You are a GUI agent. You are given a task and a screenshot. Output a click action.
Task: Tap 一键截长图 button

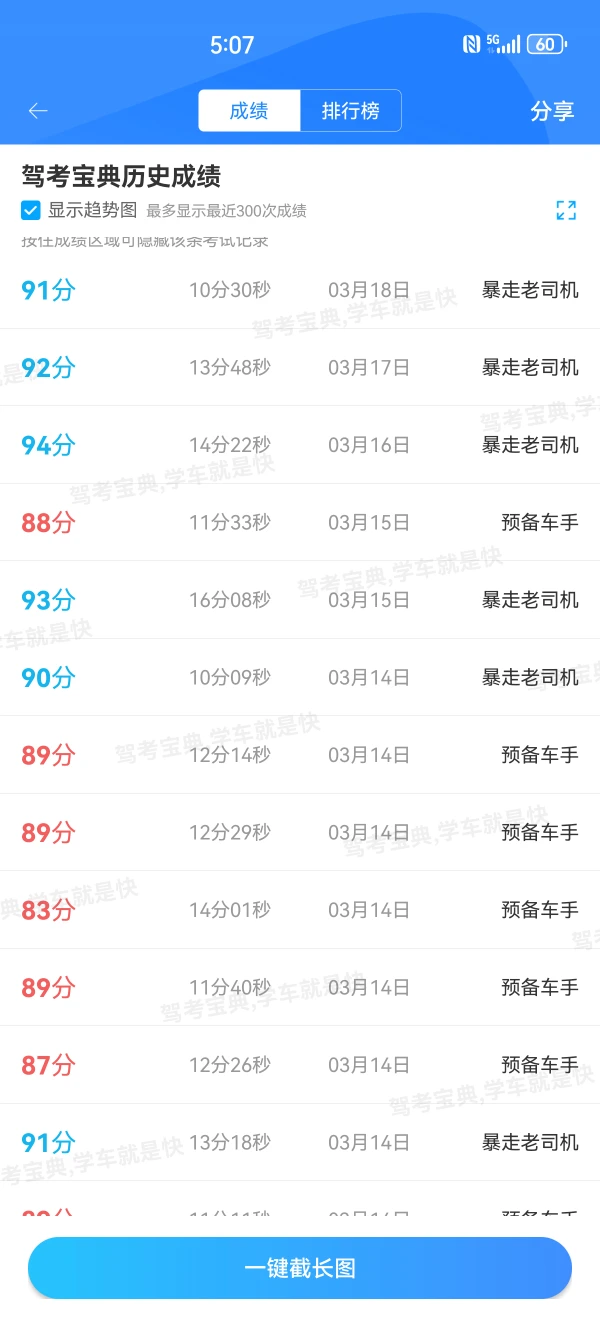(300, 1268)
